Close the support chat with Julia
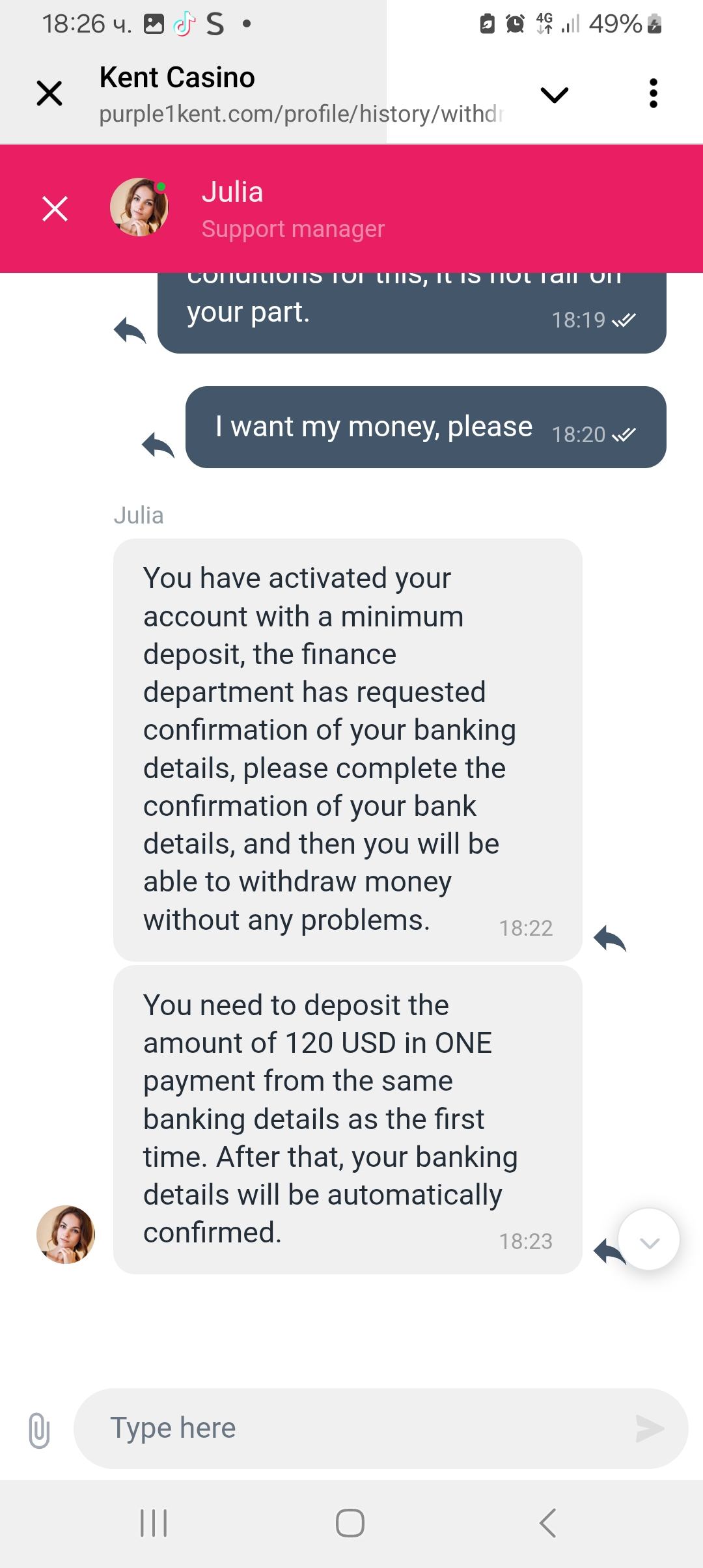Viewport: 703px width, 1568px height. [x=55, y=209]
